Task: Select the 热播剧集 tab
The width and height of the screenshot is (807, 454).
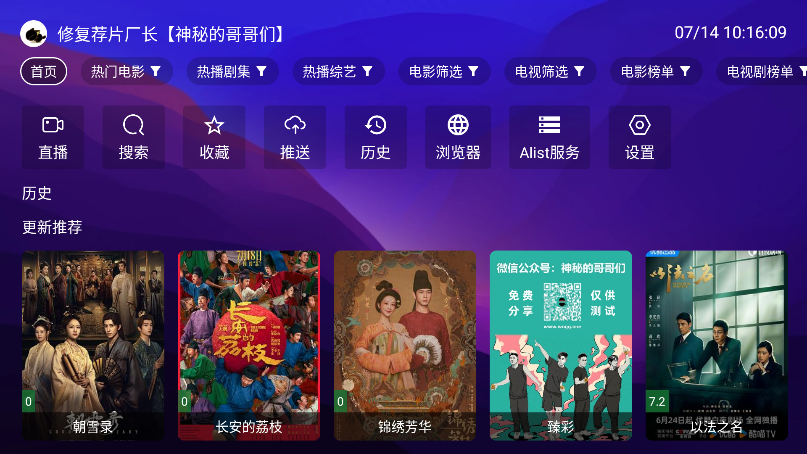Action: tap(233, 71)
